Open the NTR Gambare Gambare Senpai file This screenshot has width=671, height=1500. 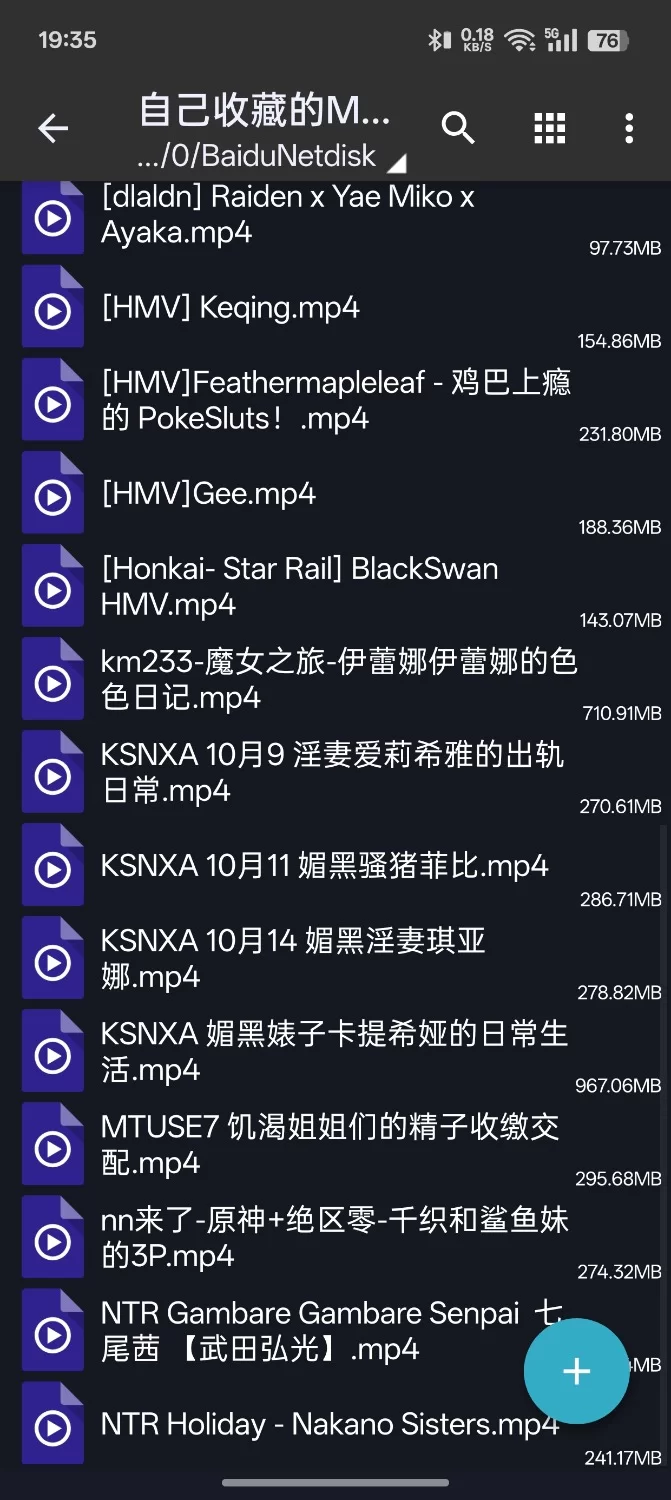(300, 1330)
